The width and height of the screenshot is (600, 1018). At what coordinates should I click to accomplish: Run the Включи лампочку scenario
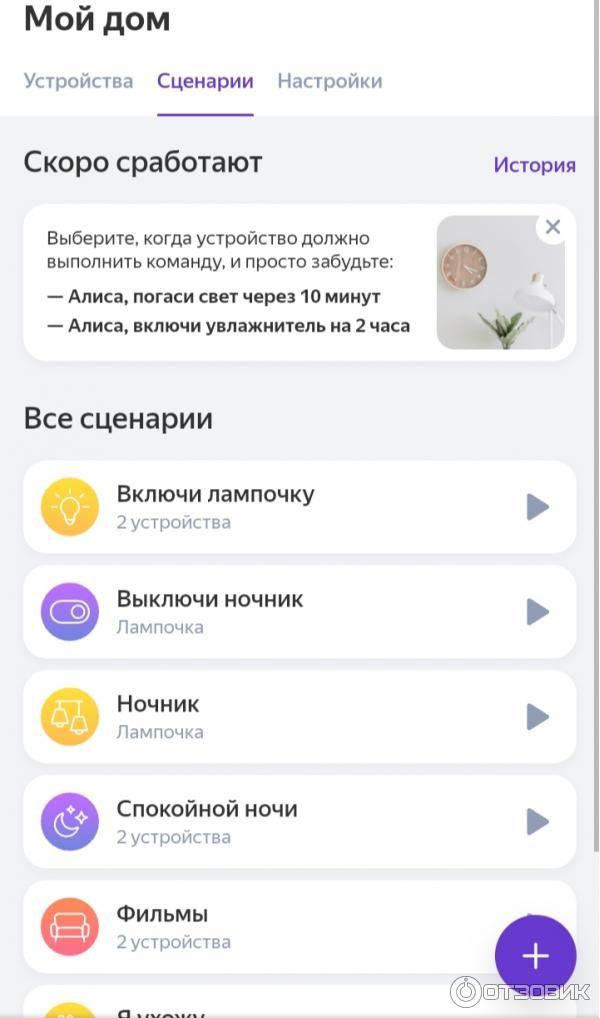[538, 507]
